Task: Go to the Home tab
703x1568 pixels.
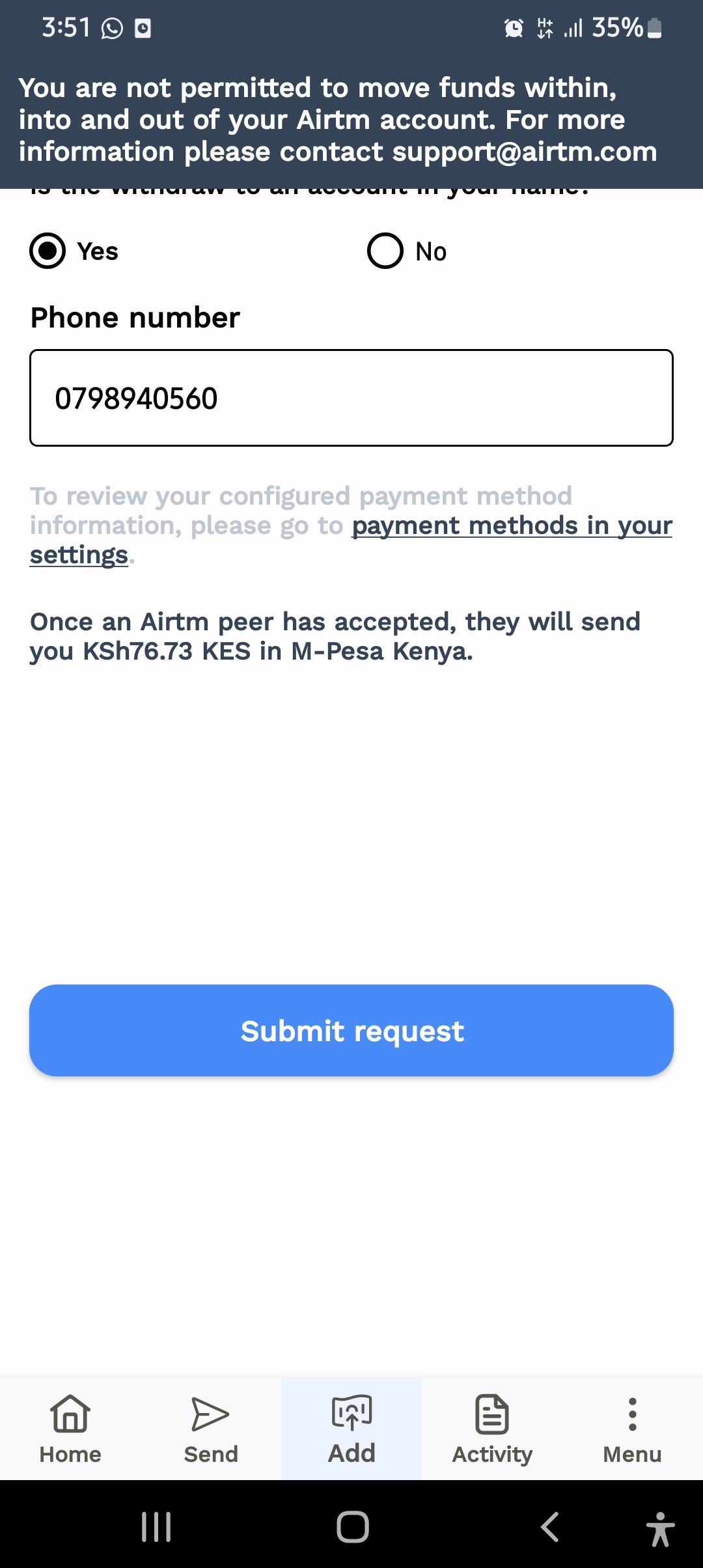Action: point(70,1429)
